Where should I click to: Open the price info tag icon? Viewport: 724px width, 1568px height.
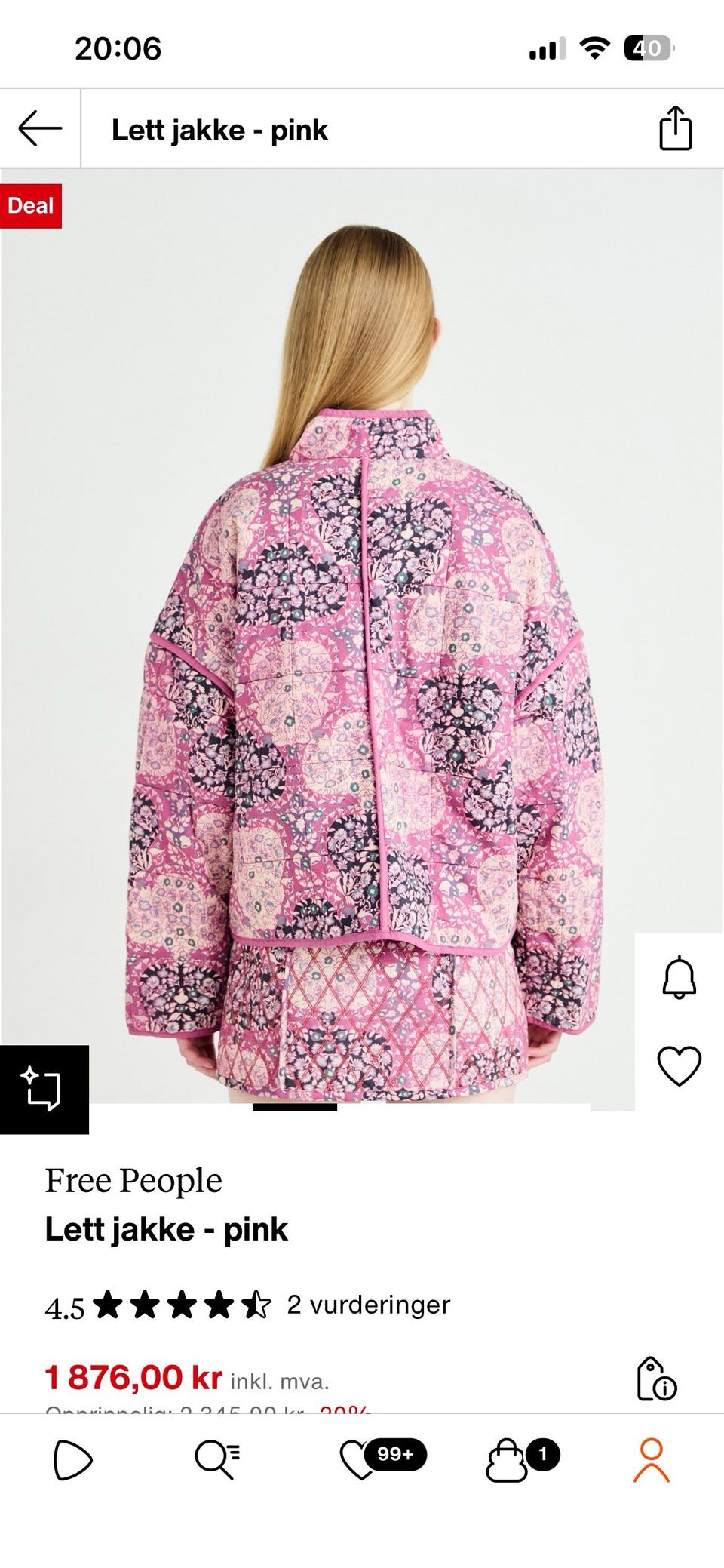click(657, 1379)
